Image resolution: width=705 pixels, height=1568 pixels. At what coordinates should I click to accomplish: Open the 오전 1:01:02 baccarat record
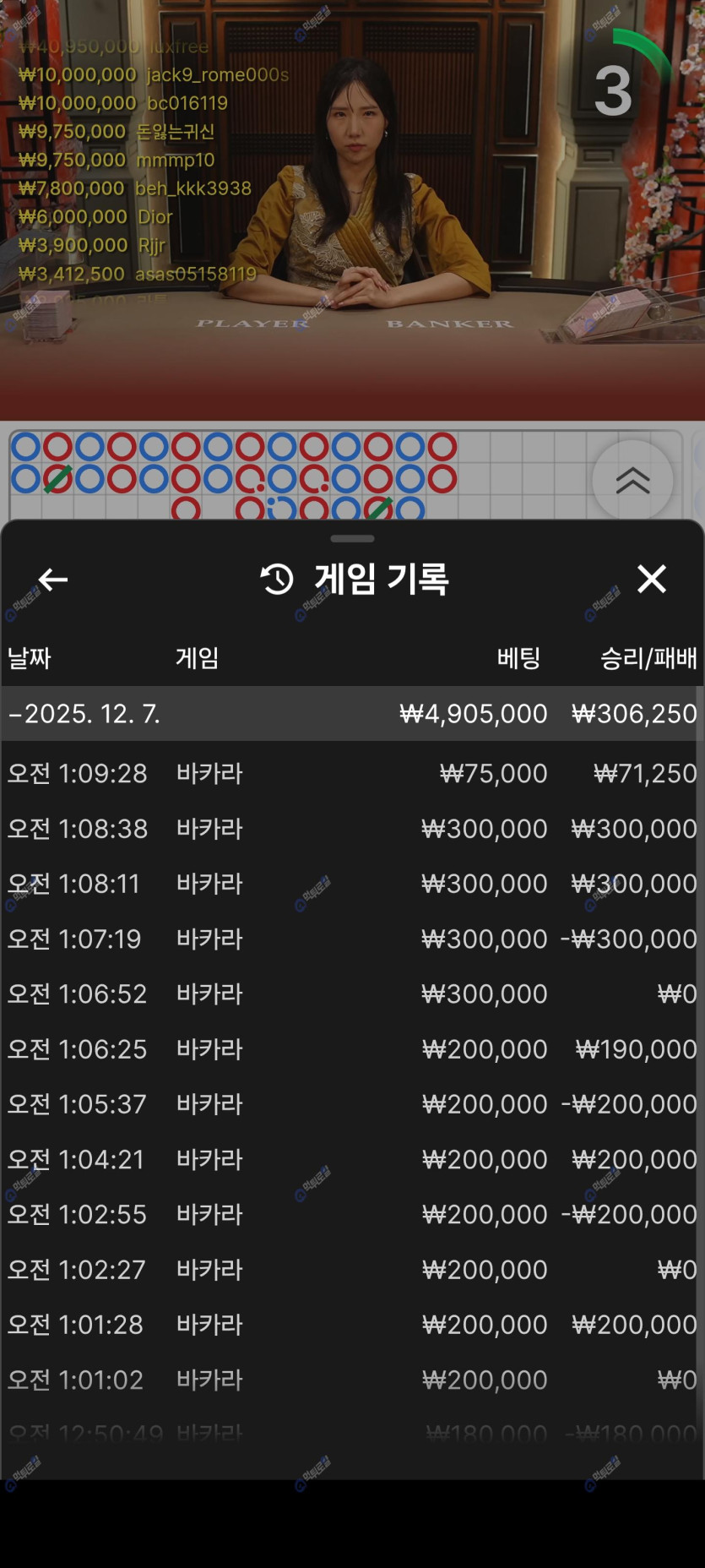352,1380
